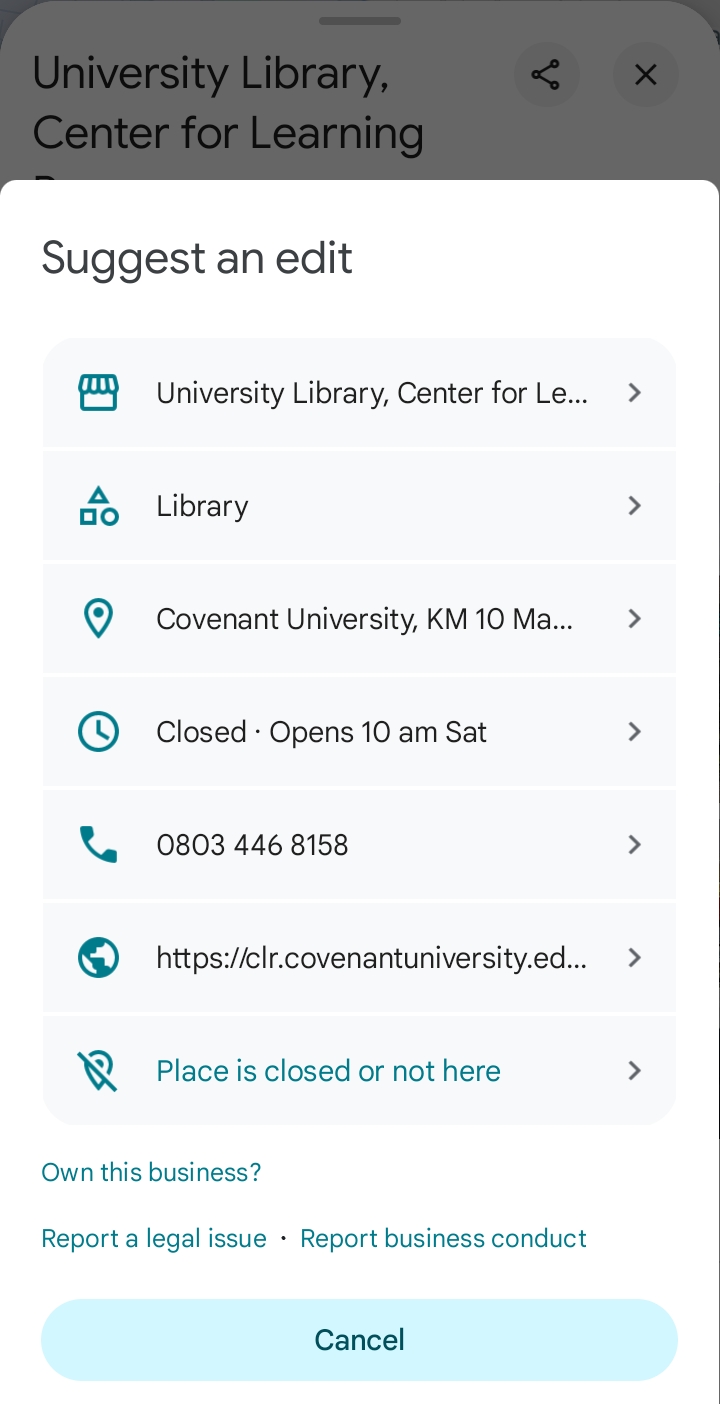Close the place details panel
The height and width of the screenshot is (1404, 720).
click(x=646, y=75)
